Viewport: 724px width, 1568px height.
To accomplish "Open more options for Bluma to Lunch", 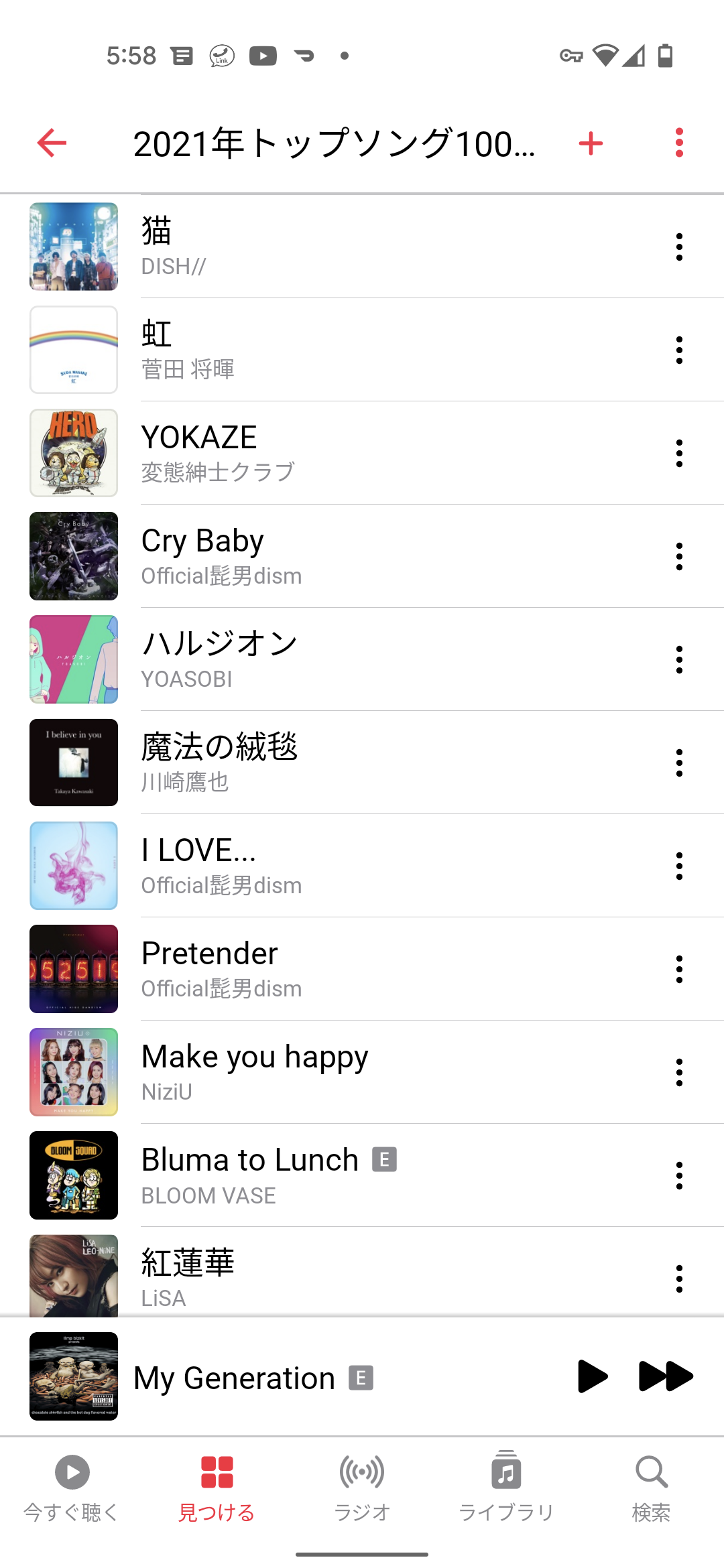I will point(679,1175).
